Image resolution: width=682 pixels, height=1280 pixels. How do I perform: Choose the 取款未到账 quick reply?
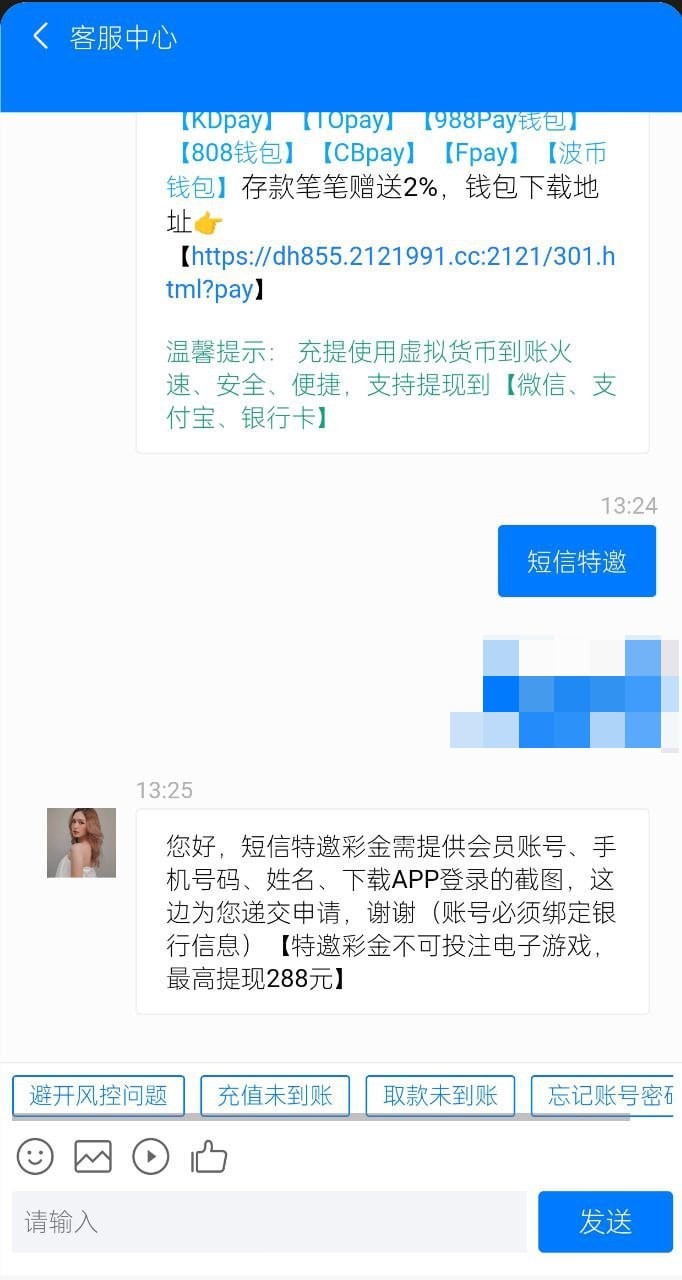coord(440,1095)
